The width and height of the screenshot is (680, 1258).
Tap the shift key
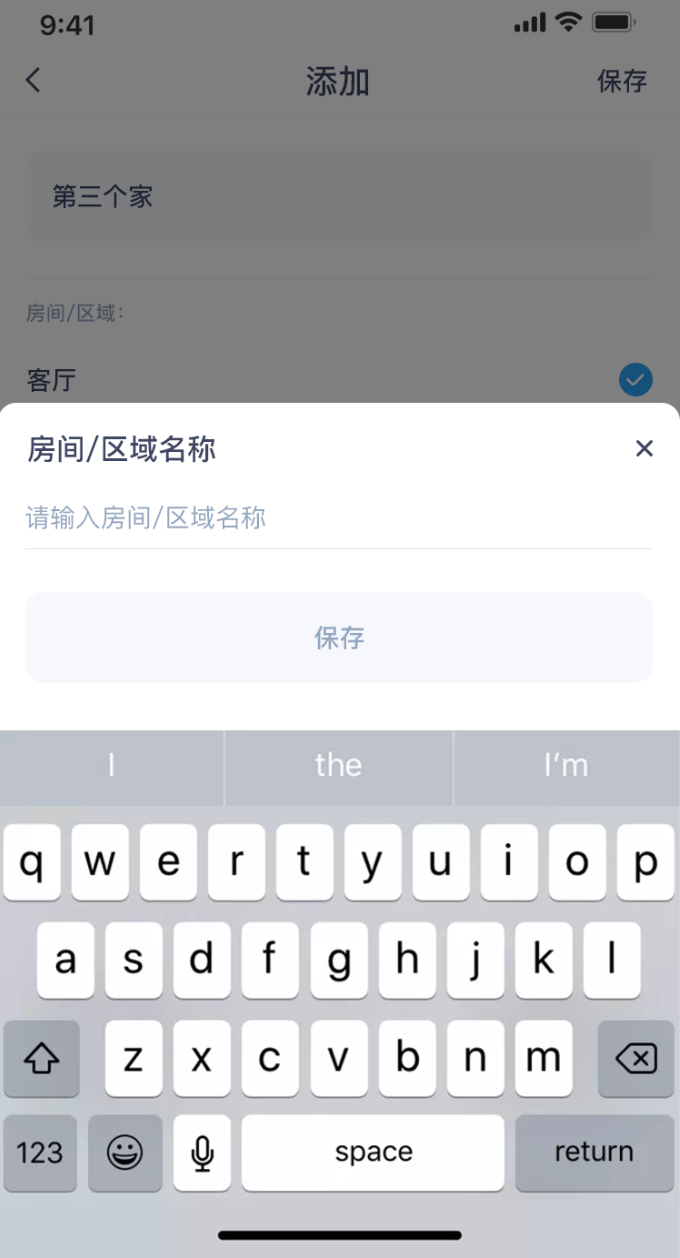pos(42,1058)
